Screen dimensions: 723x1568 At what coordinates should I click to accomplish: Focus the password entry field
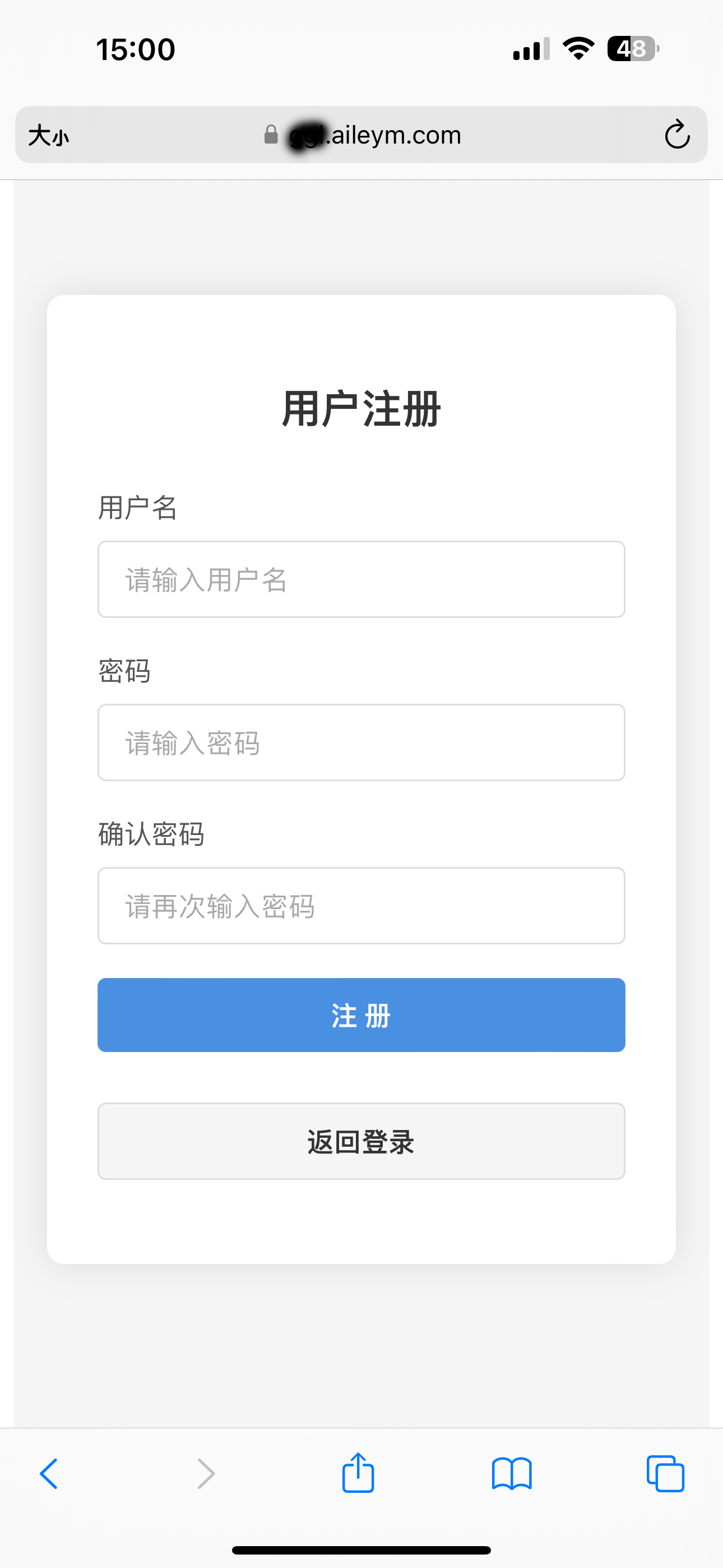pos(361,743)
